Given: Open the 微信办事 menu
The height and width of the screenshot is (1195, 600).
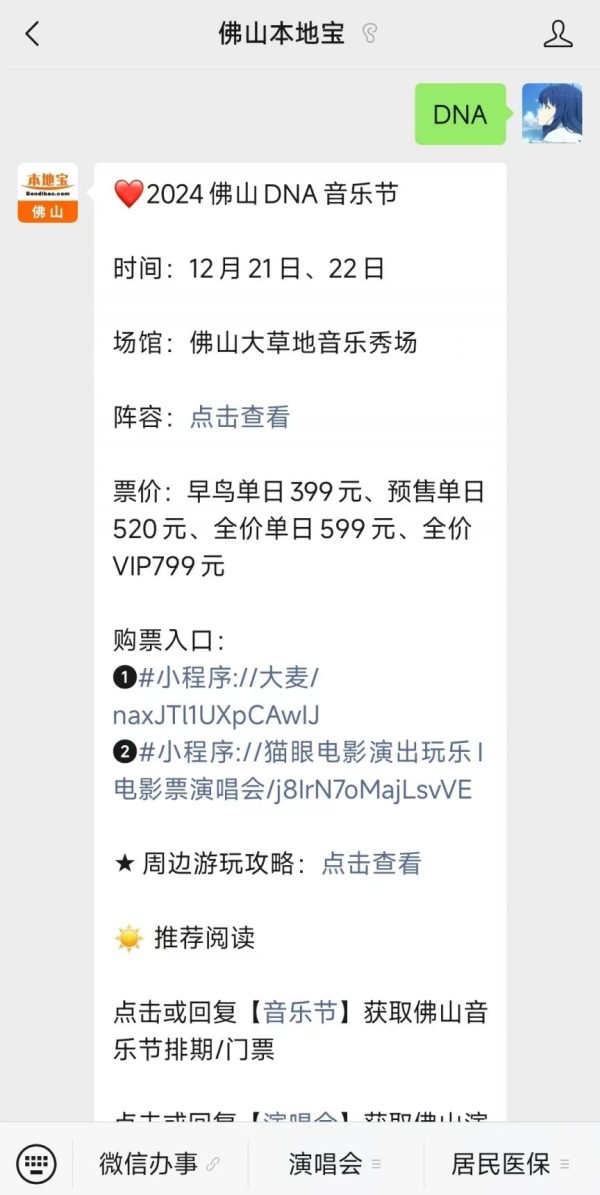Looking at the screenshot, I should click(x=159, y=1163).
